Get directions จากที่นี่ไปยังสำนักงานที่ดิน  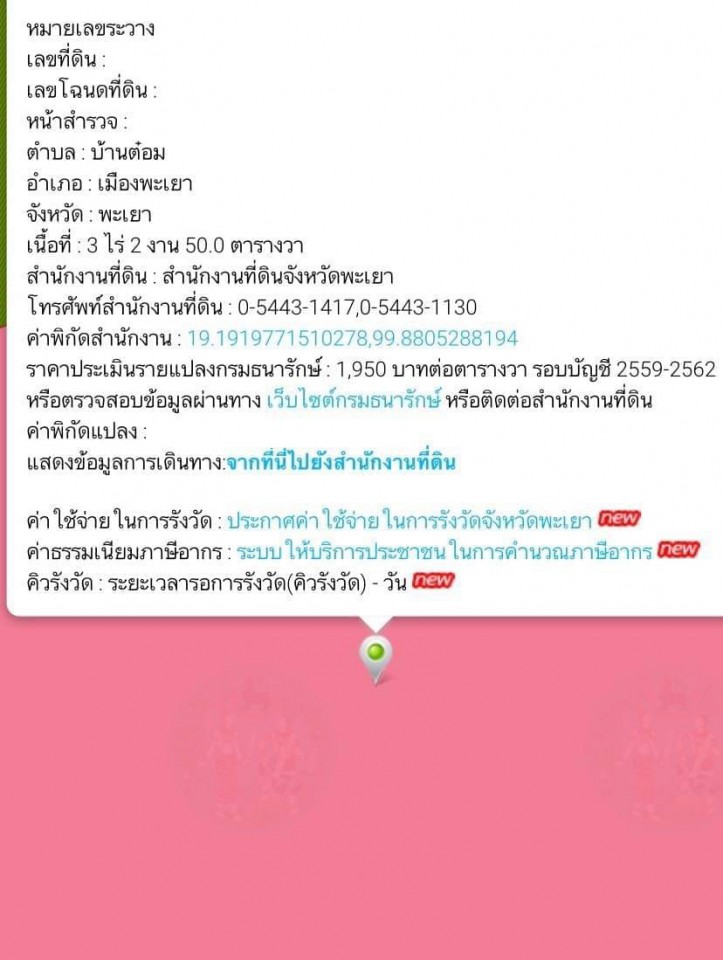pyautogui.click(x=341, y=462)
